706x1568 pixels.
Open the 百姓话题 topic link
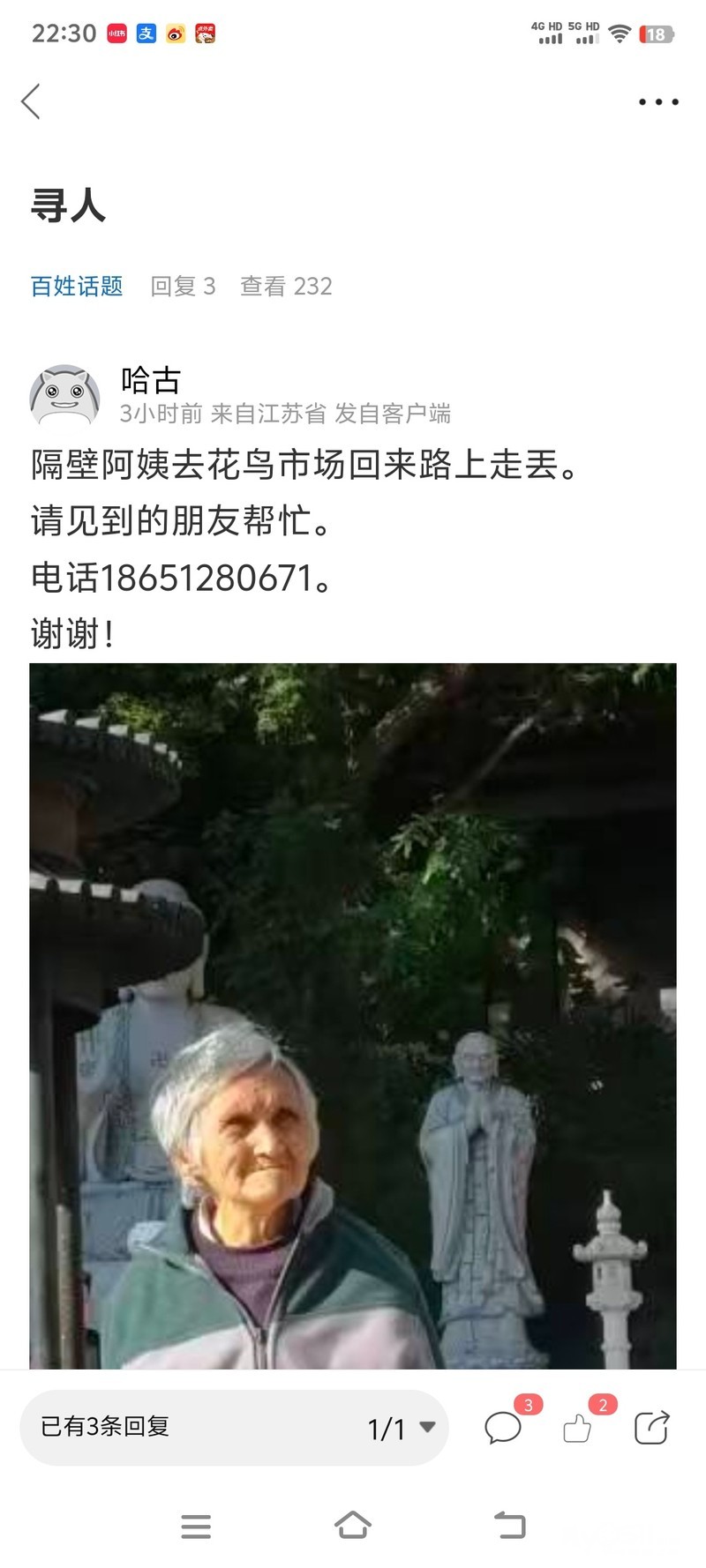point(77,287)
